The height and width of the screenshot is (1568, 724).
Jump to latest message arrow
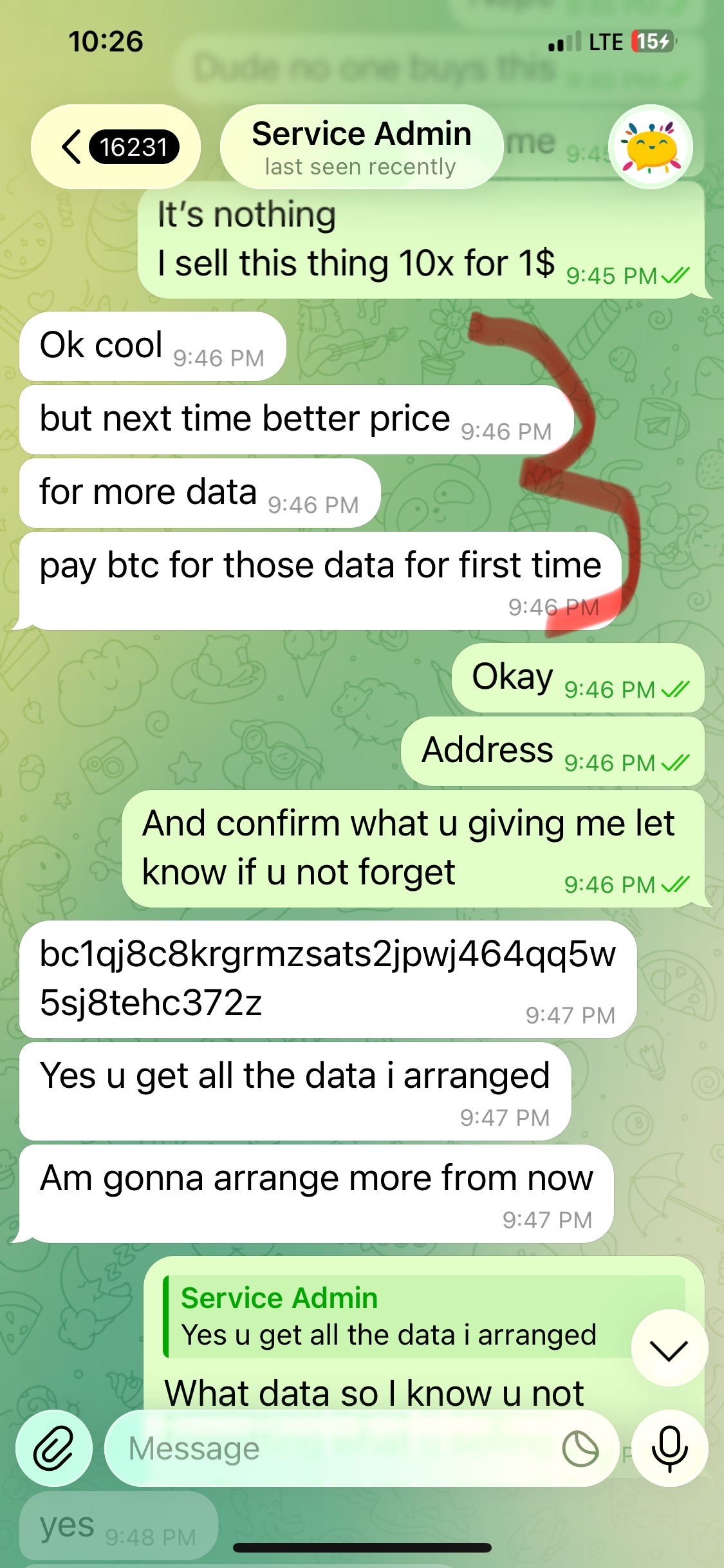coord(669,1348)
